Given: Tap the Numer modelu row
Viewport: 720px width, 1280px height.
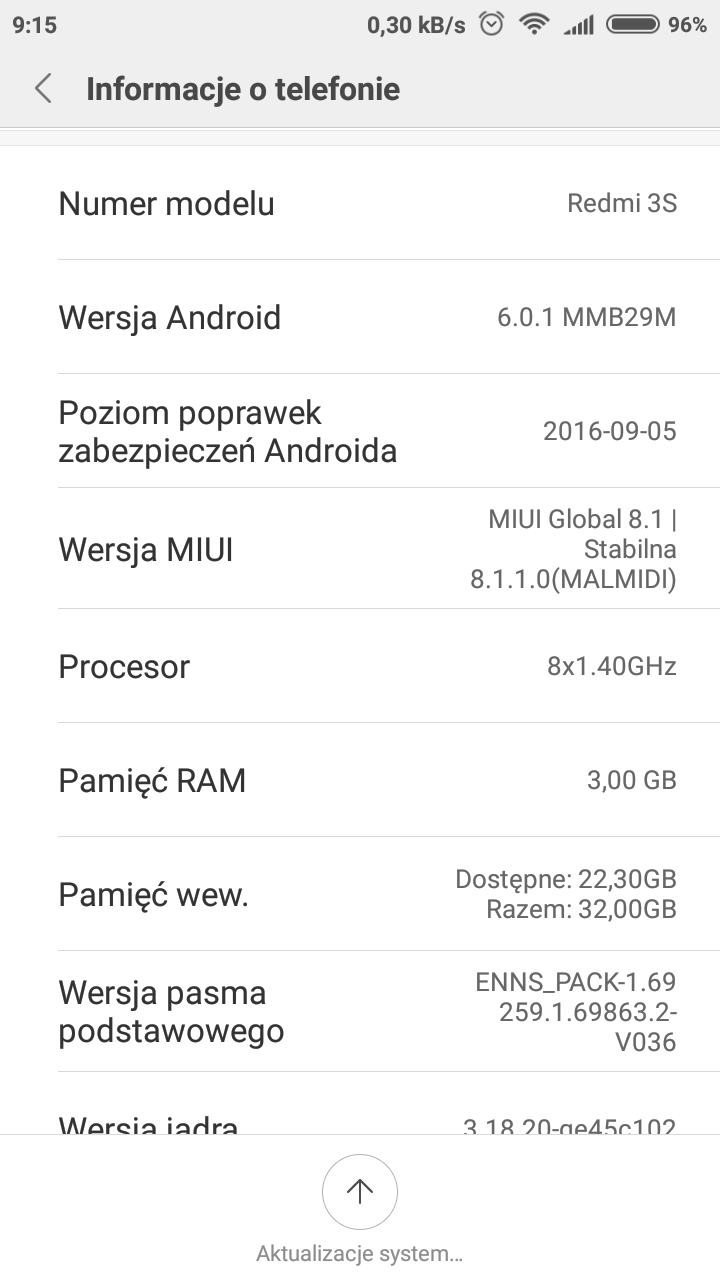Looking at the screenshot, I should 360,204.
